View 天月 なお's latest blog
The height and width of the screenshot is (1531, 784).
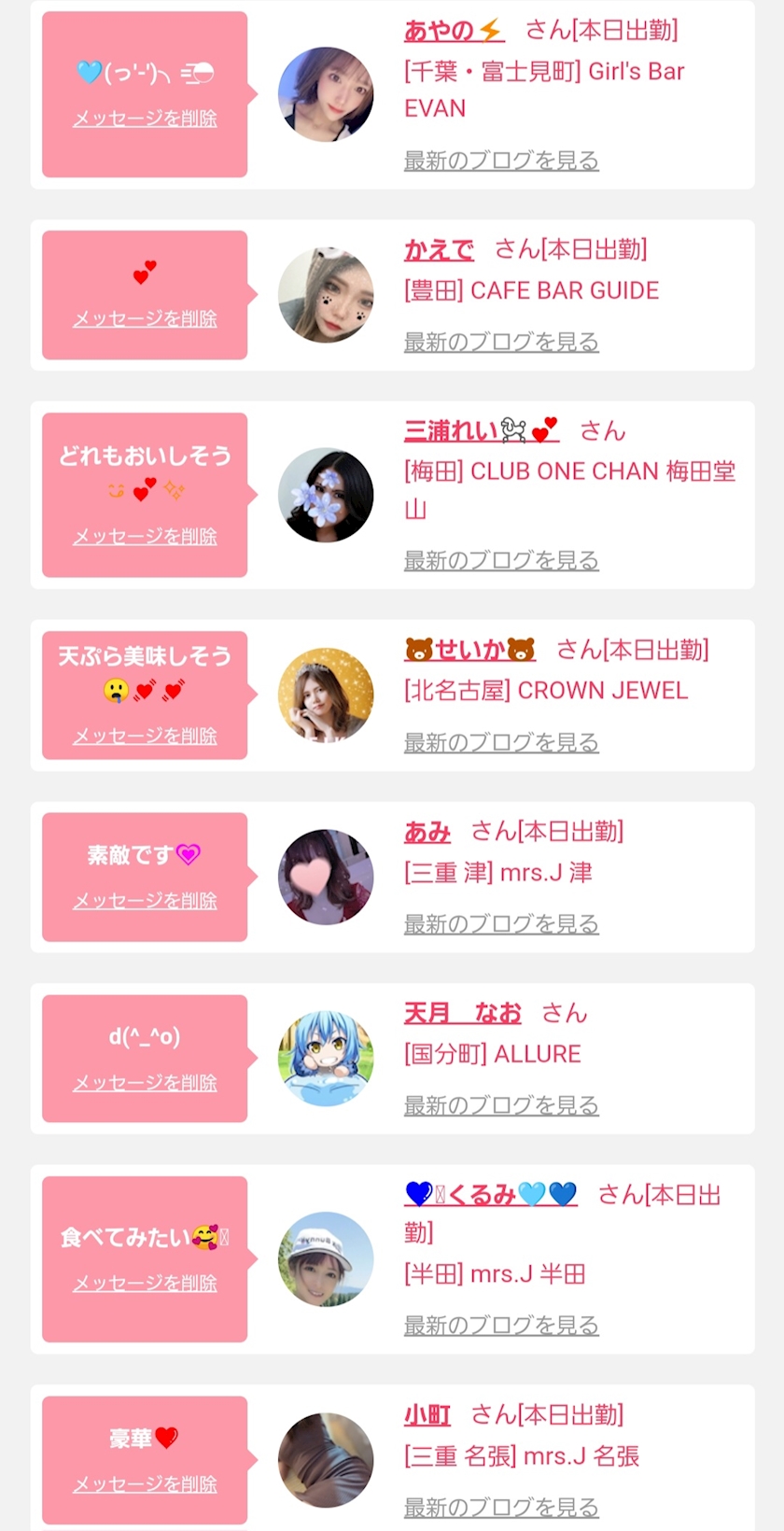click(x=501, y=1105)
